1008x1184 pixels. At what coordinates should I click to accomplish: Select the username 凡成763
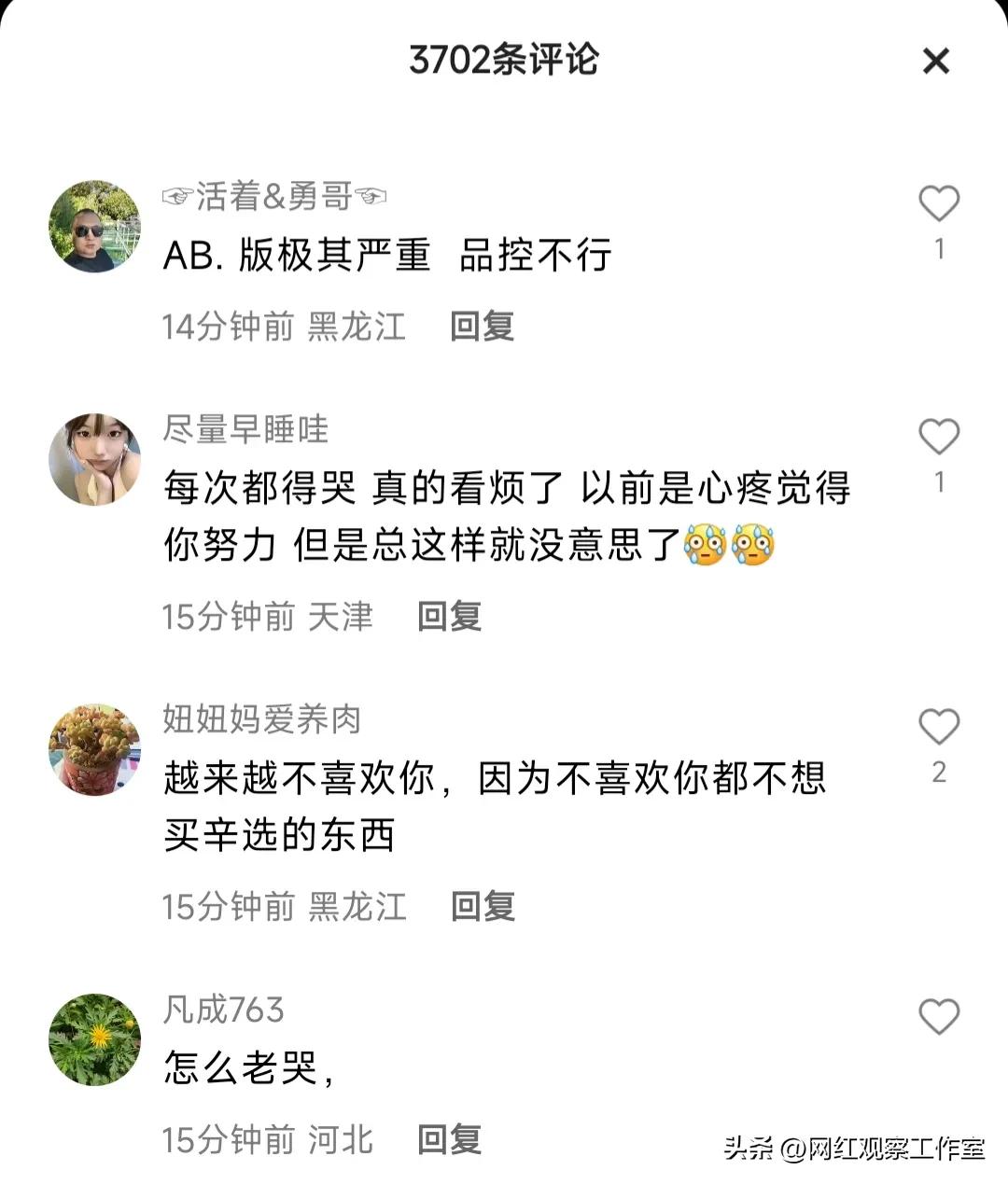[x=221, y=1009]
